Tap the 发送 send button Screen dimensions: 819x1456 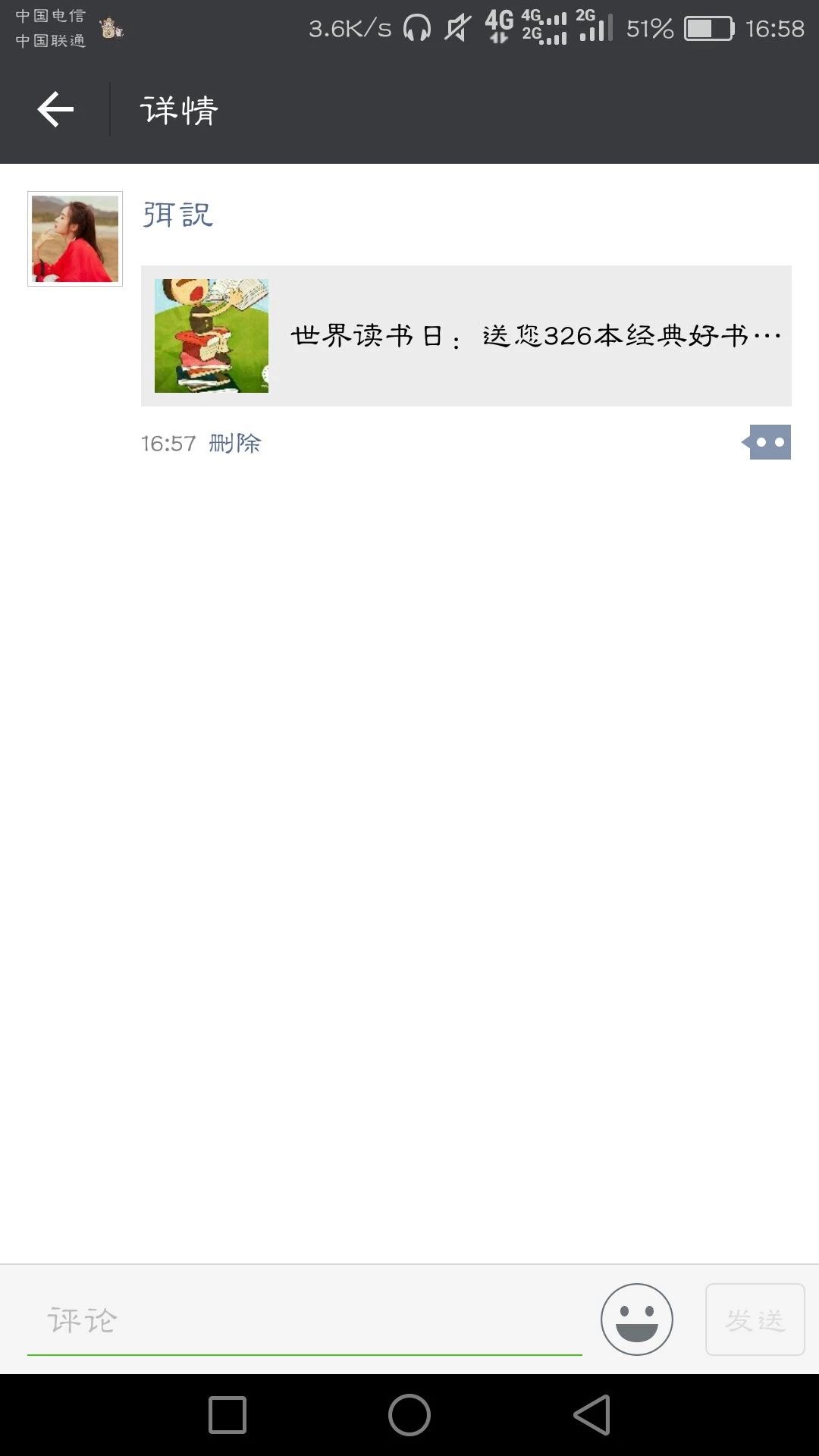(x=755, y=1319)
